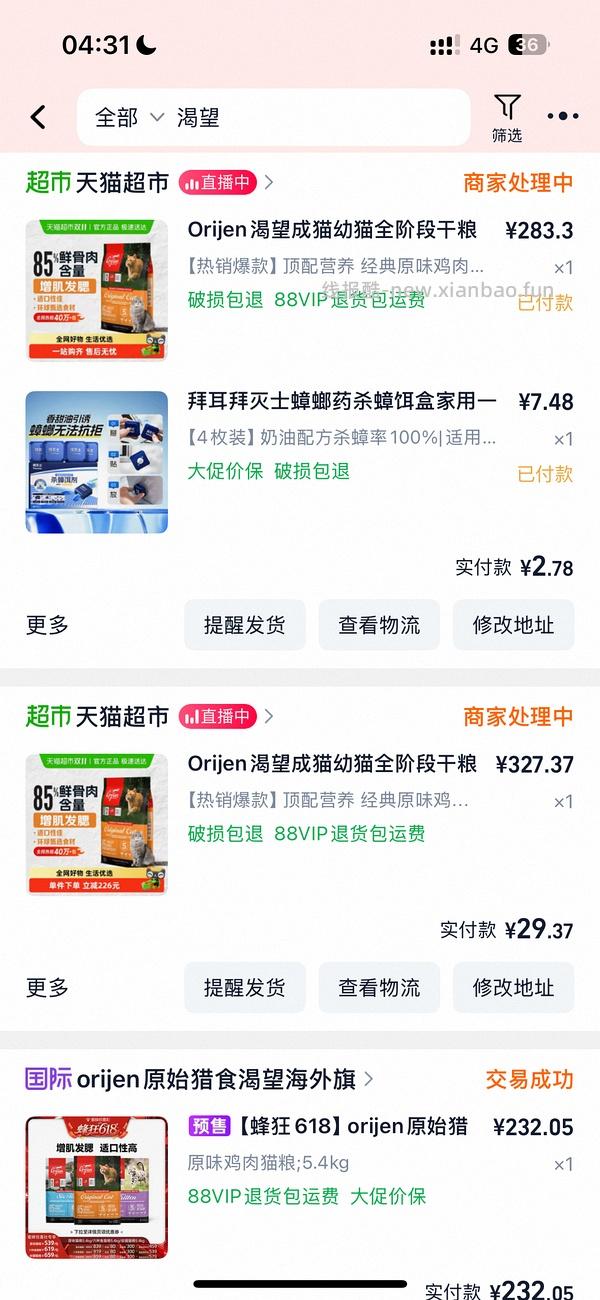Open the three-dot overflow menu
Image resolution: width=600 pixels, height=1300 pixels.
pyautogui.click(x=563, y=117)
